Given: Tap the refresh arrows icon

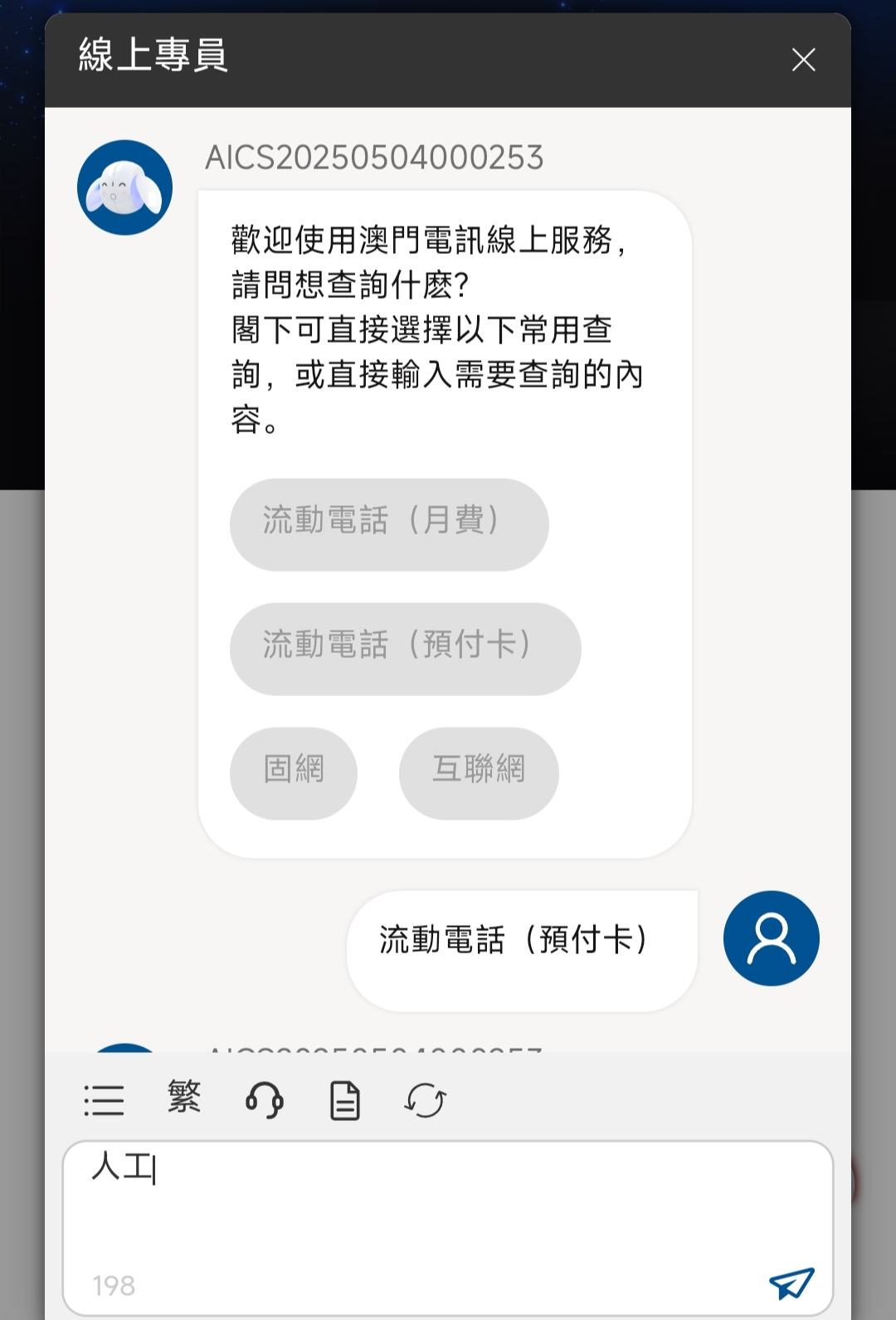Looking at the screenshot, I should (x=425, y=1101).
